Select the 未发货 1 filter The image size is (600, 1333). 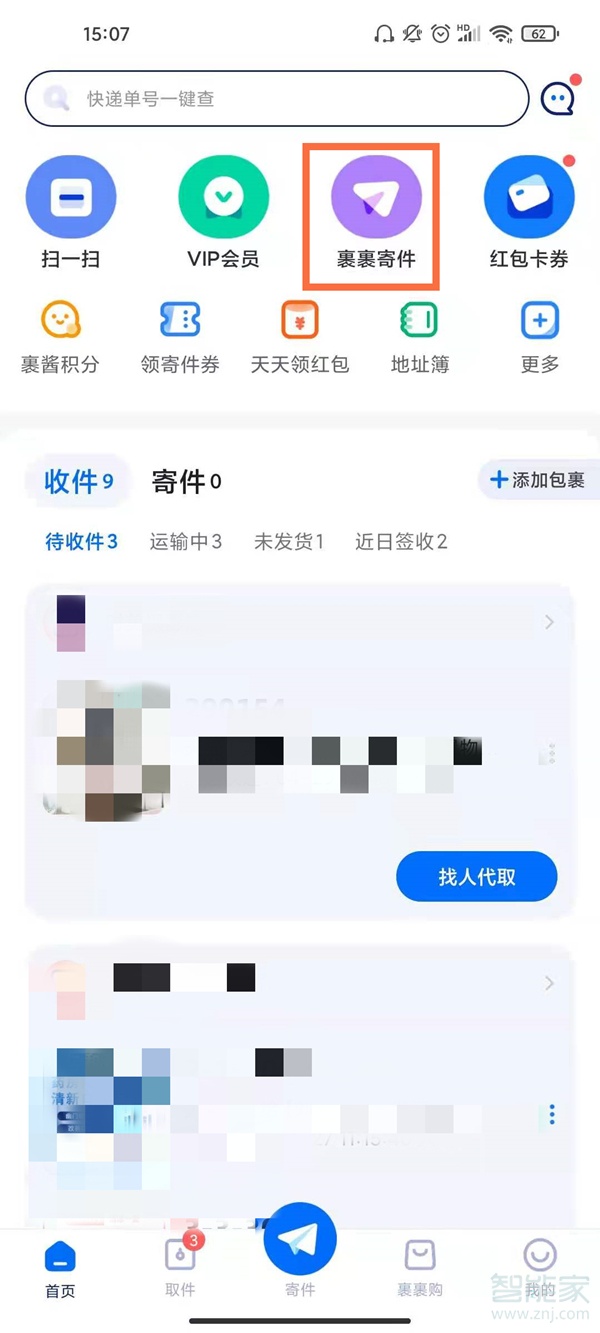[289, 542]
